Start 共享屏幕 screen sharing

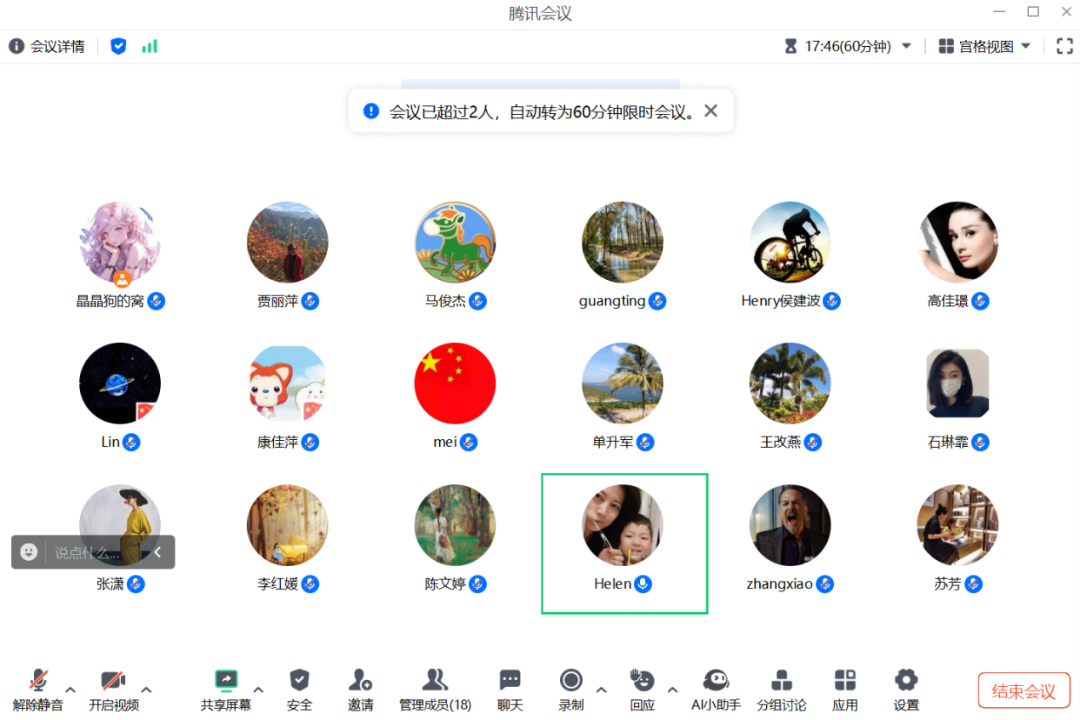click(x=226, y=688)
